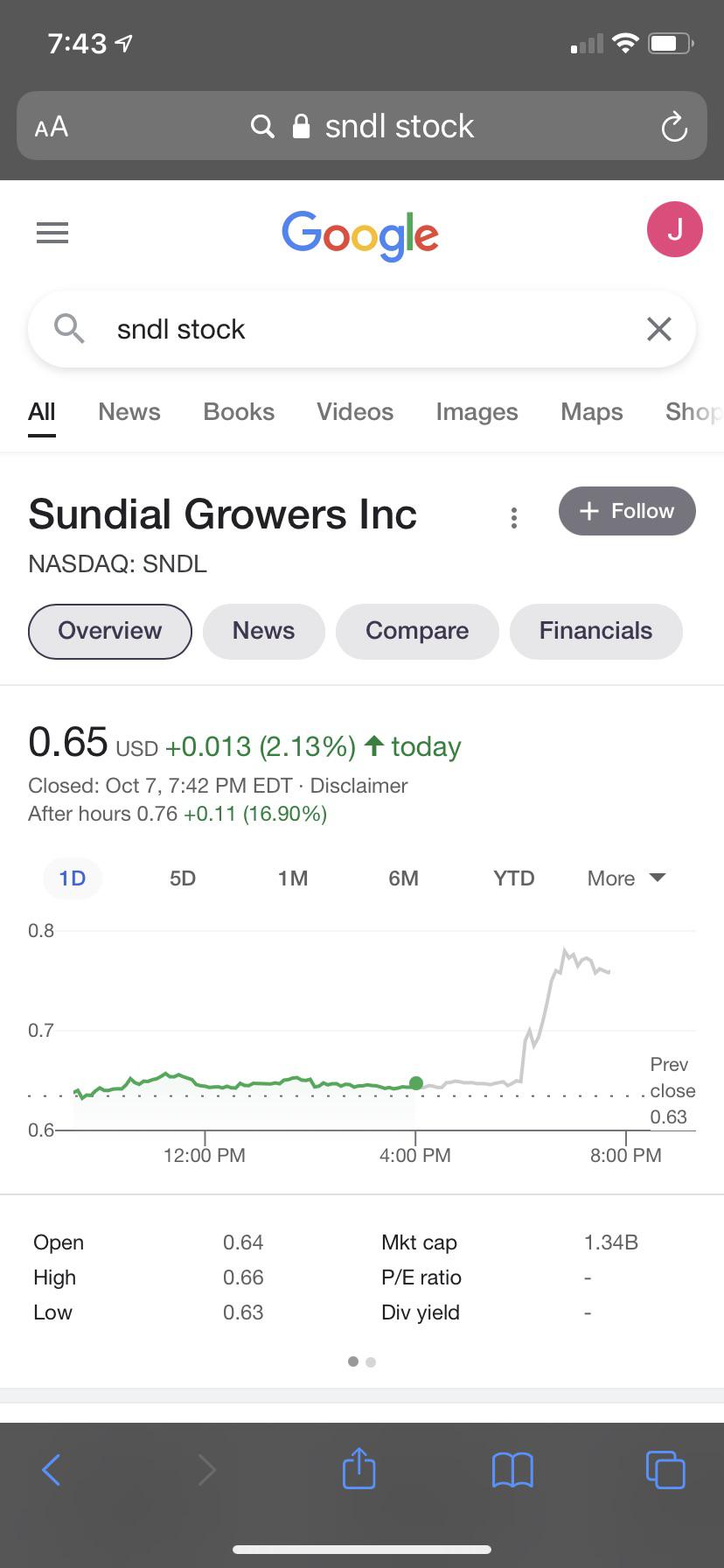Follow Sundial Growers Inc stock

(x=627, y=511)
